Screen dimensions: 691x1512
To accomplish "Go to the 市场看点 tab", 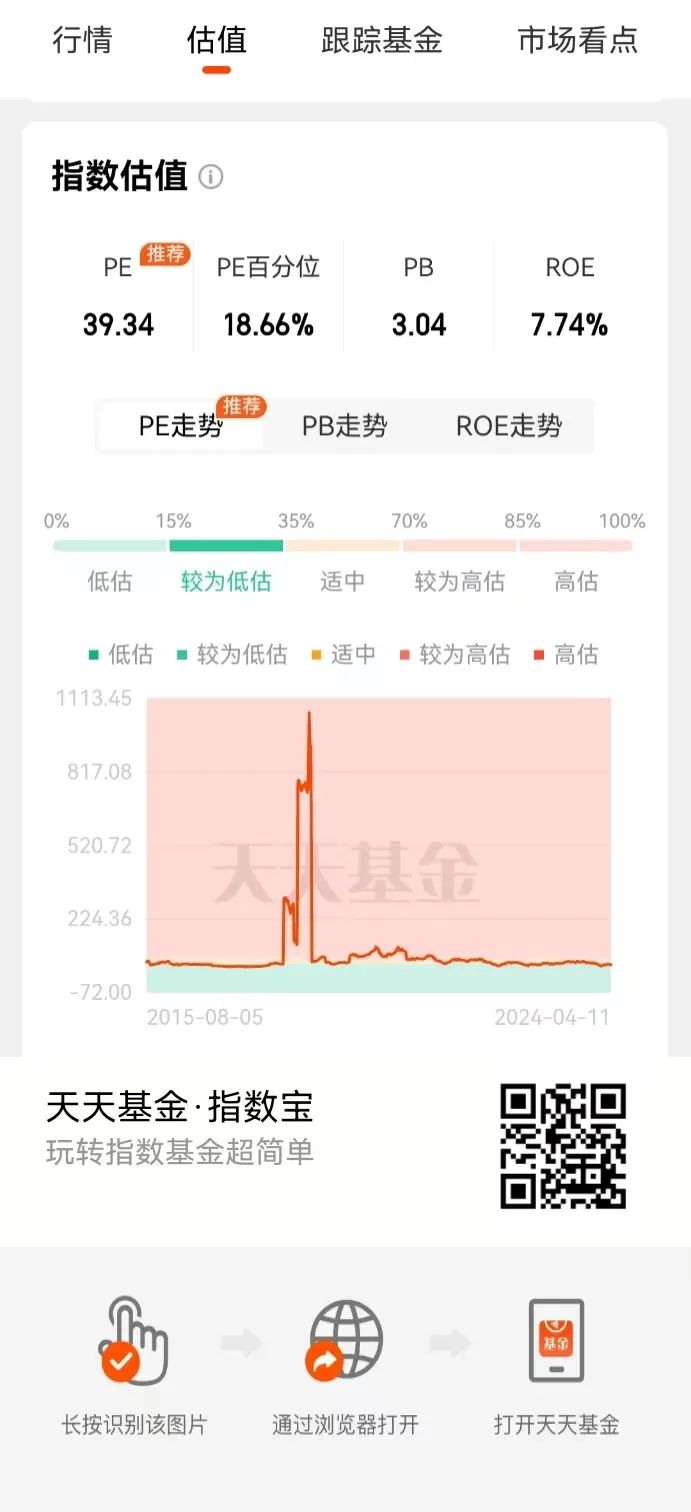I will click(x=577, y=40).
